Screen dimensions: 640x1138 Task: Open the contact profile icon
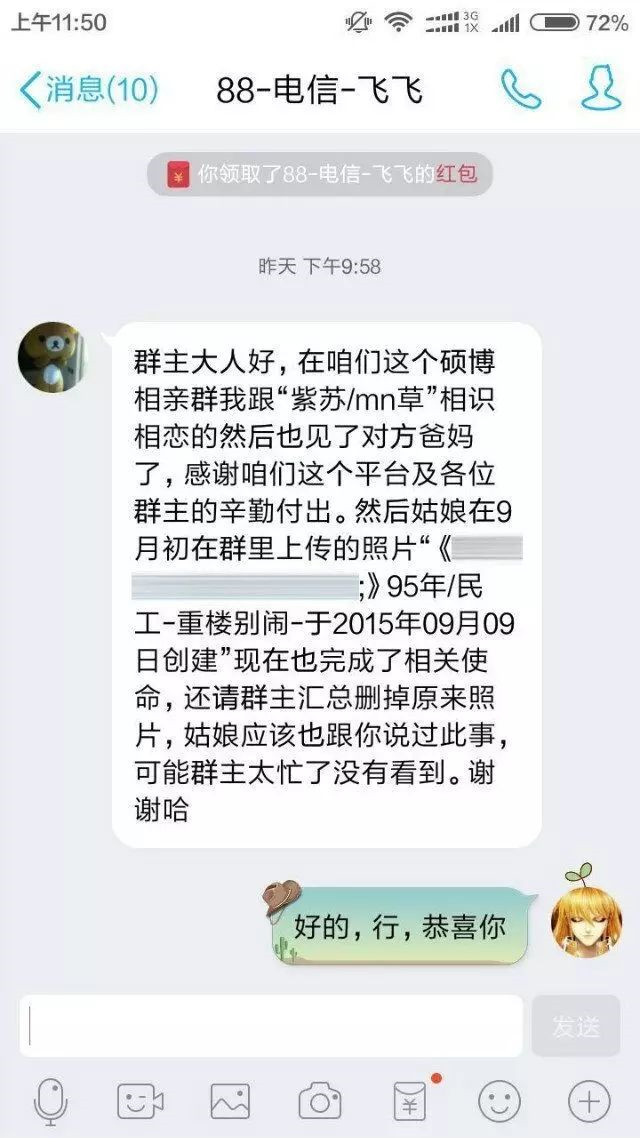tap(600, 90)
